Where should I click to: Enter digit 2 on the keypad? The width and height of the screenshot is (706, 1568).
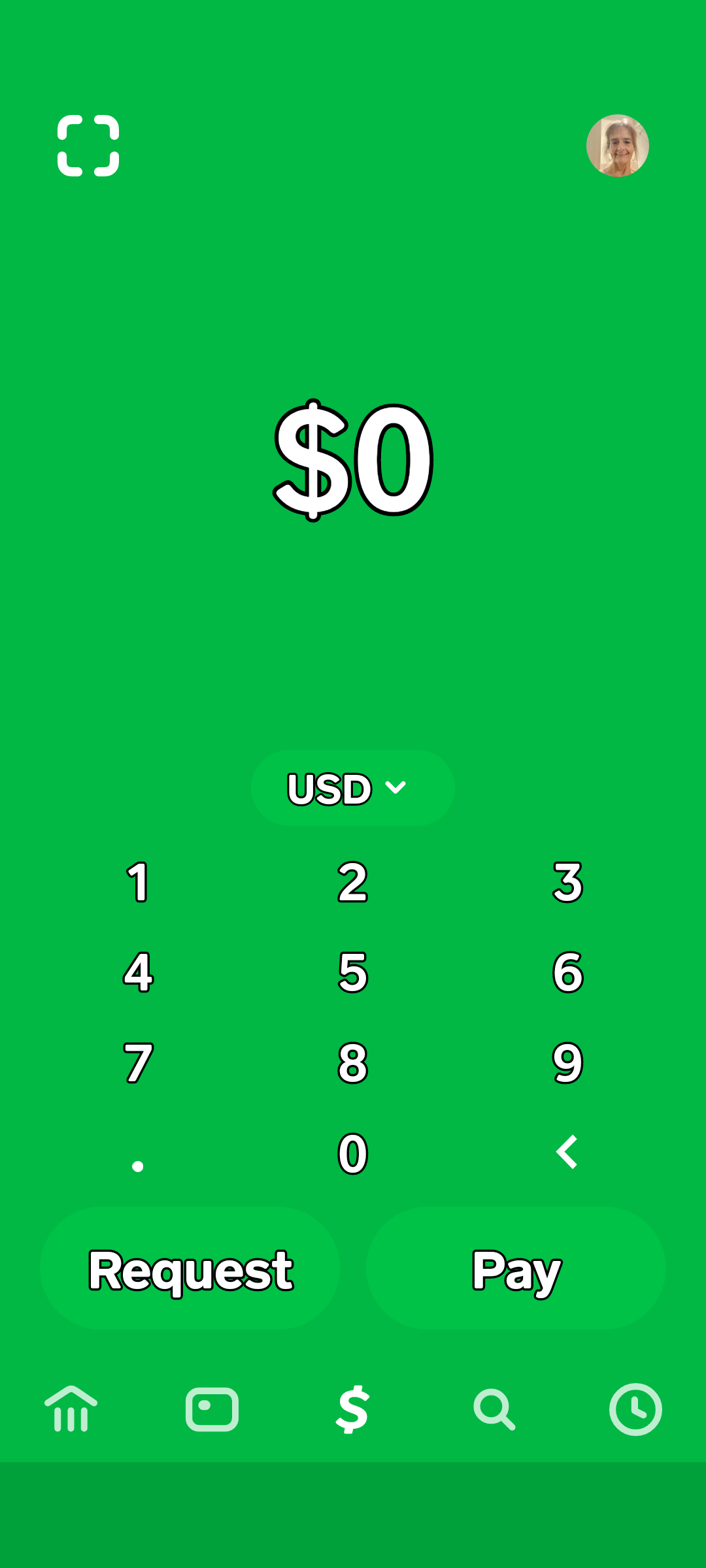point(353,882)
